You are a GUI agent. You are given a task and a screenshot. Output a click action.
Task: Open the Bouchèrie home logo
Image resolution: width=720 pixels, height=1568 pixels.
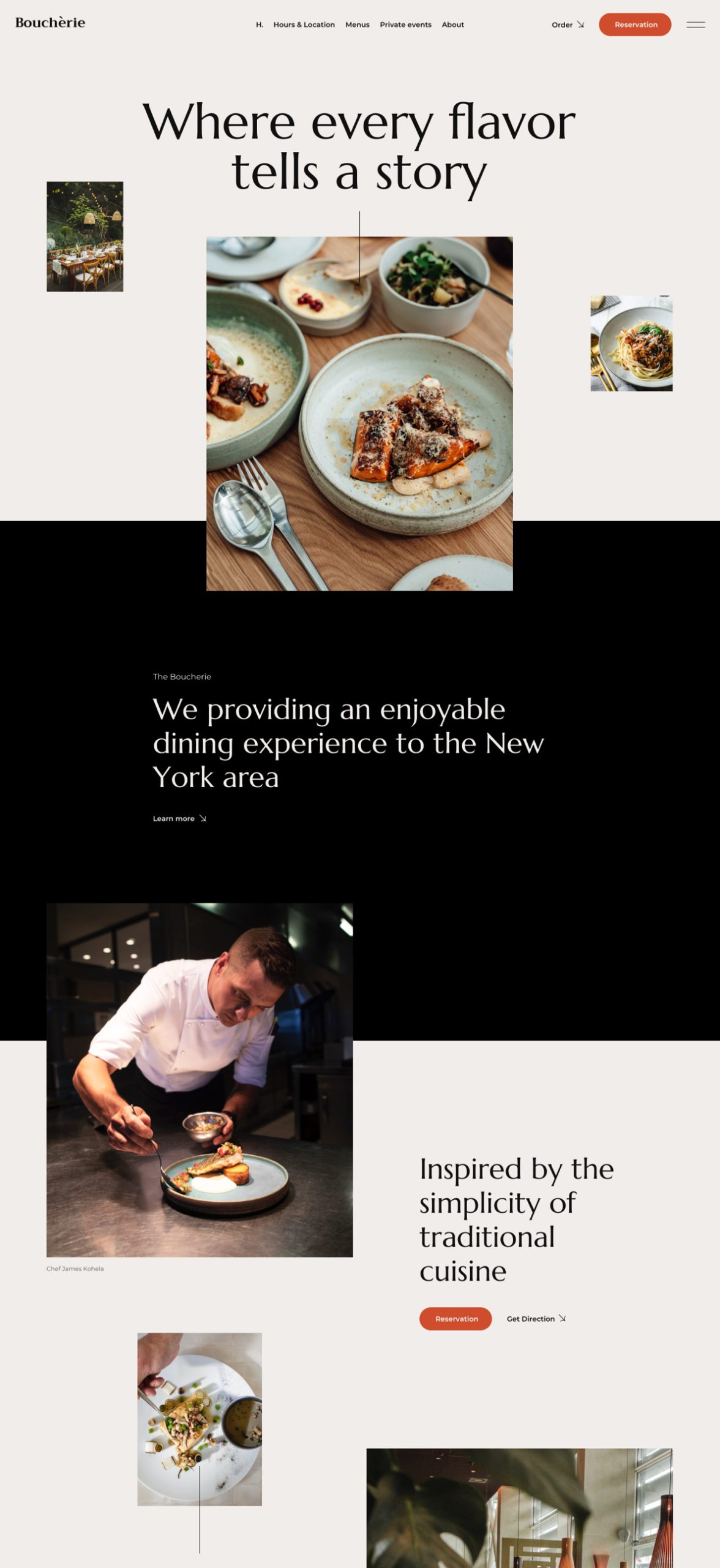coord(50,23)
